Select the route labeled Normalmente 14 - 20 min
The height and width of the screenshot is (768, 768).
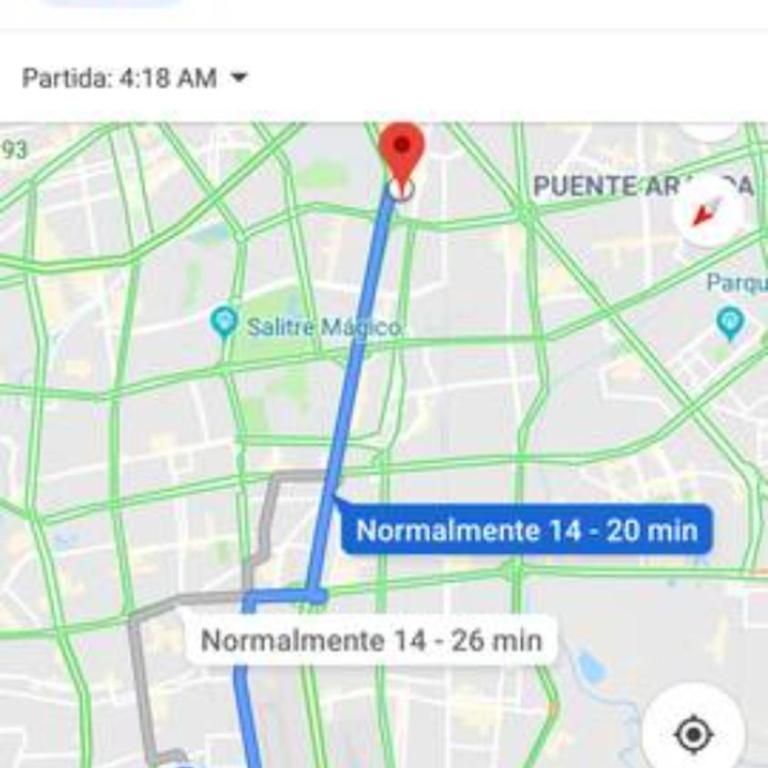(x=526, y=530)
